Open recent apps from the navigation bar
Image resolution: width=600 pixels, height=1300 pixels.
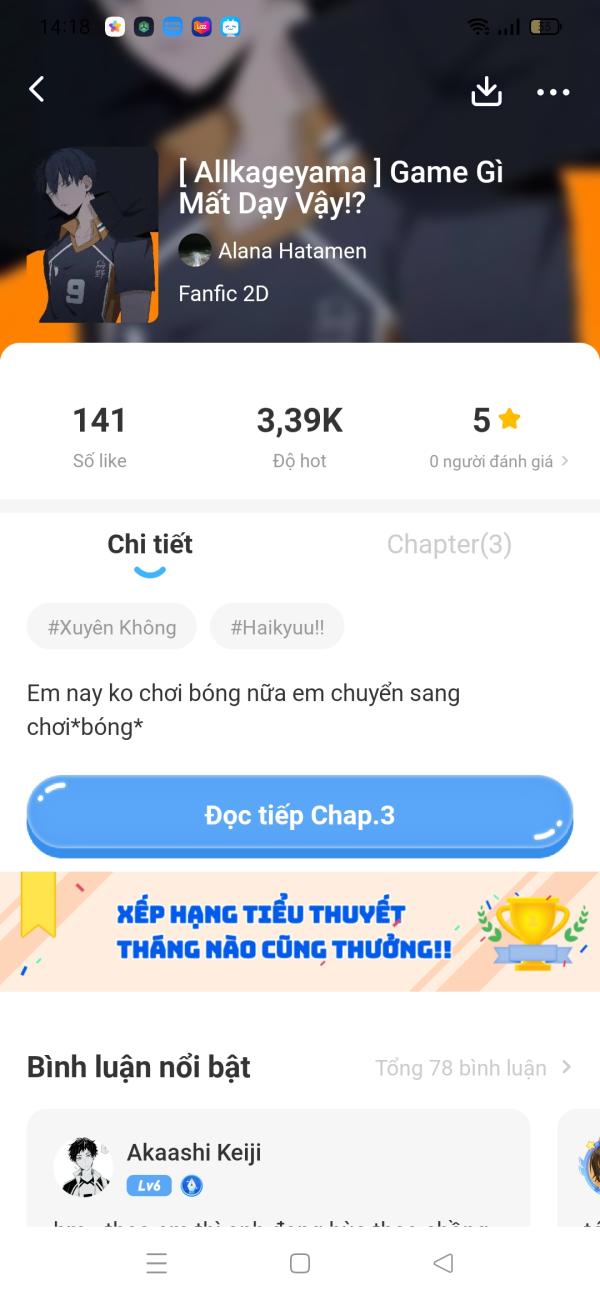point(157,1263)
